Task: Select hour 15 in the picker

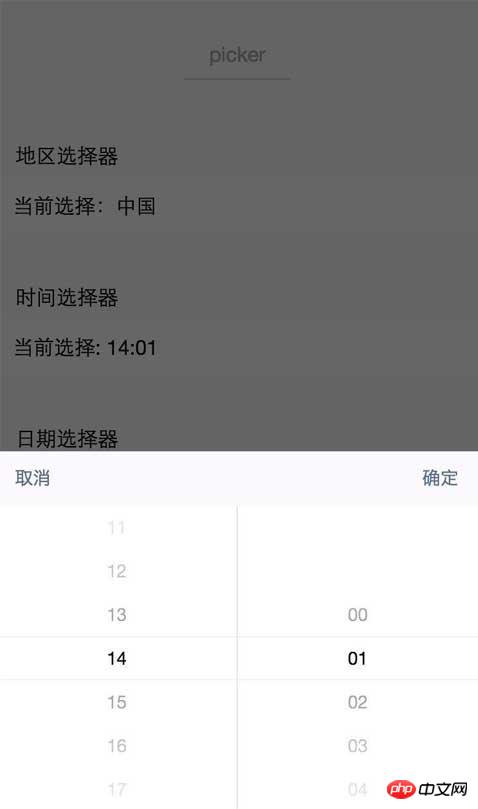Action: pyautogui.click(x=117, y=702)
